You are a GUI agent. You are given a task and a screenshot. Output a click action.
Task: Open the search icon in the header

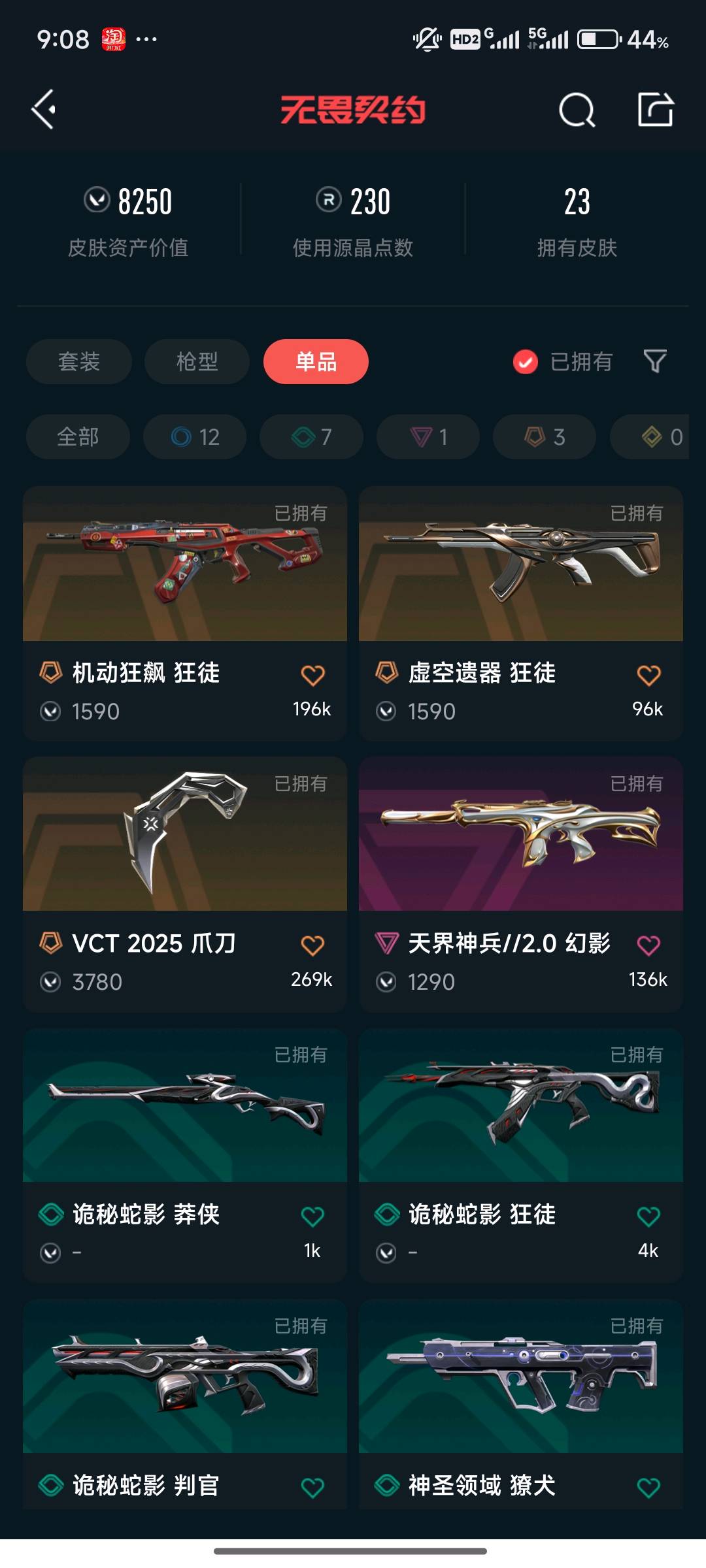coord(577,110)
